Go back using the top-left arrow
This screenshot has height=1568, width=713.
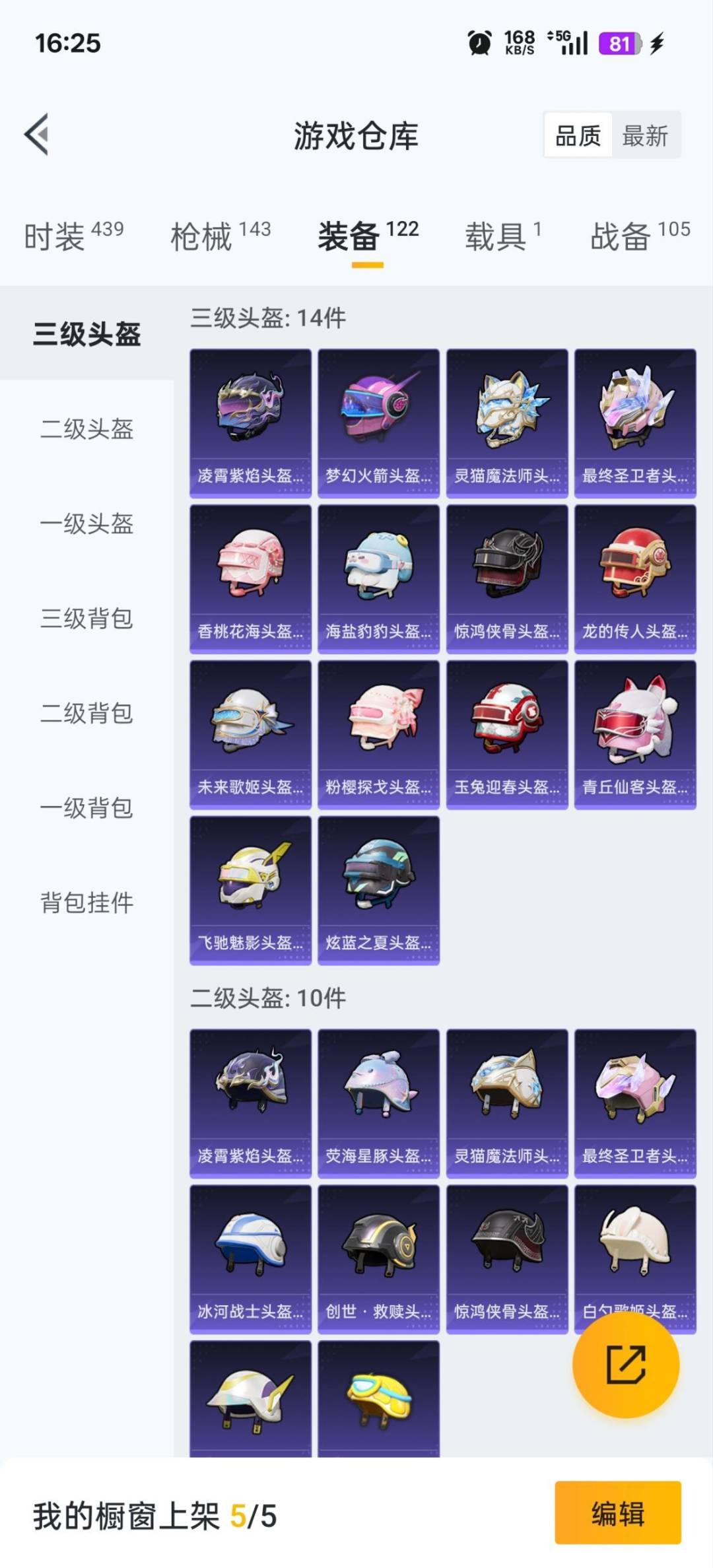(x=37, y=135)
